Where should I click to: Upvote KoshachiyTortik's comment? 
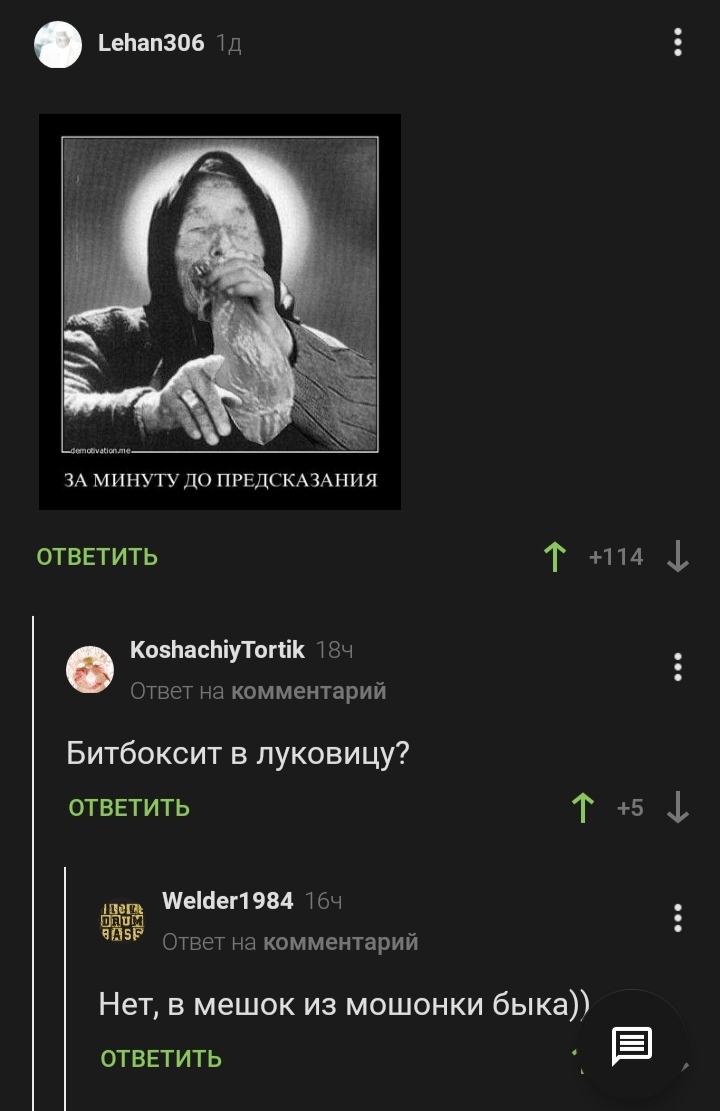click(582, 808)
